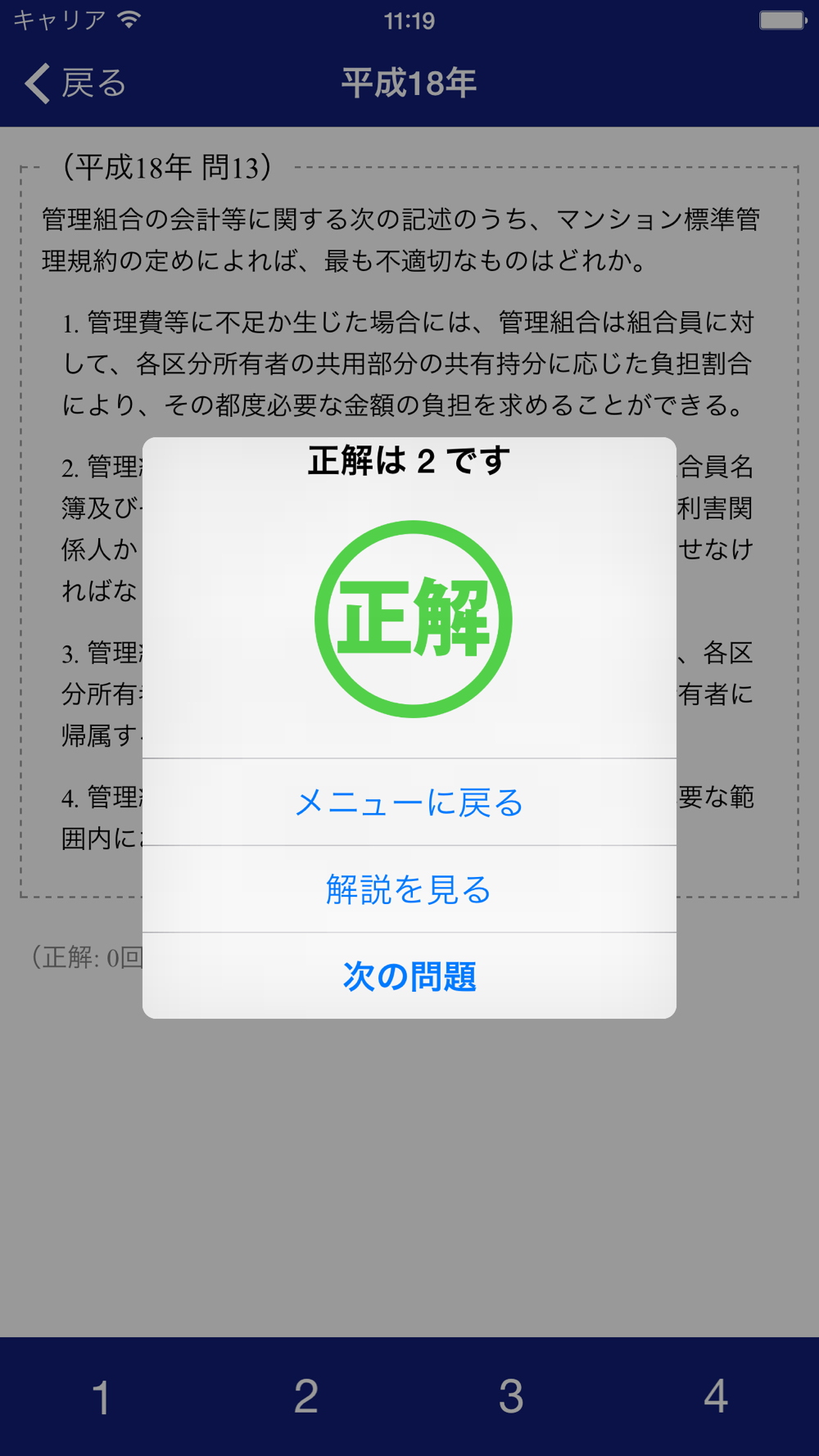Choose answer 2 in bottom bar
This screenshot has width=819, height=1456.
306,1397
